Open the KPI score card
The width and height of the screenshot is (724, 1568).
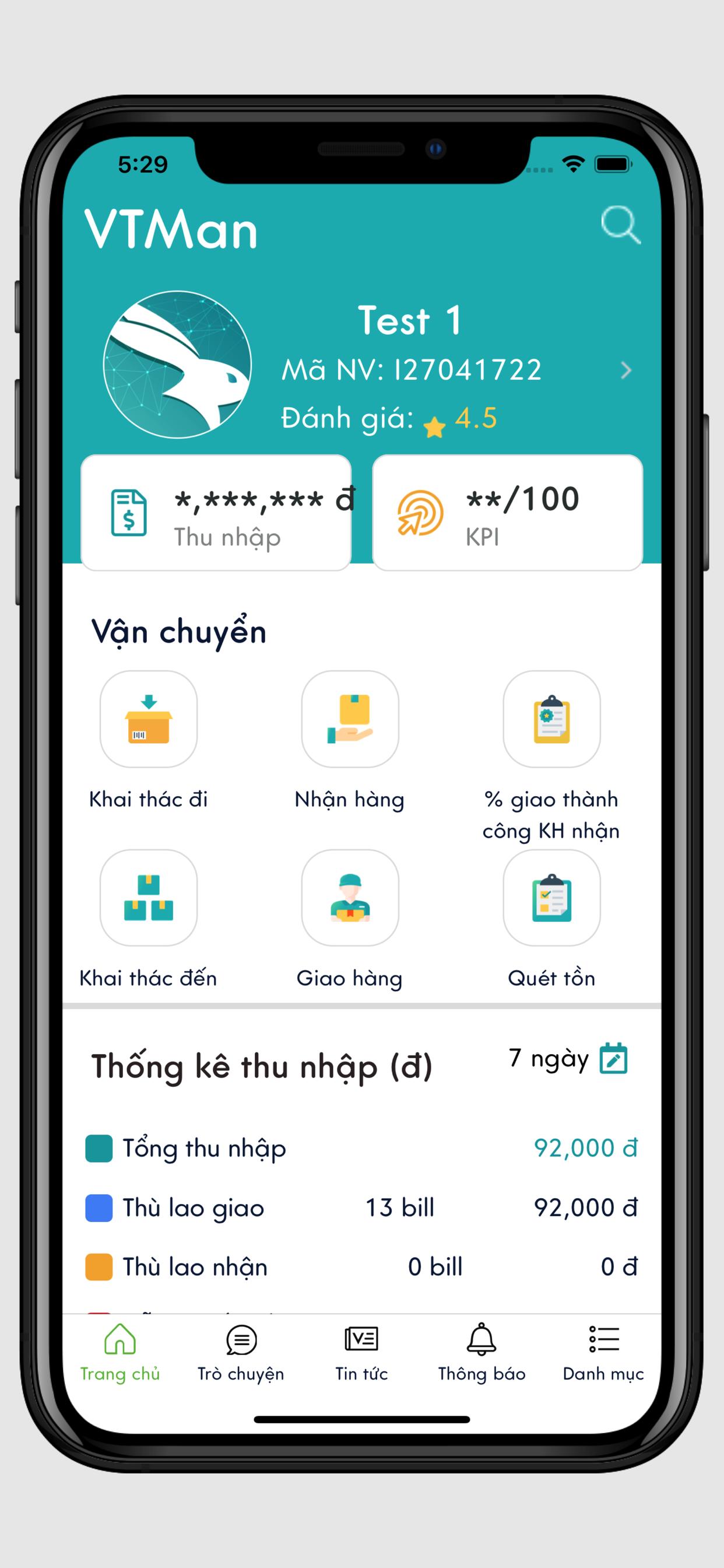pos(507,513)
